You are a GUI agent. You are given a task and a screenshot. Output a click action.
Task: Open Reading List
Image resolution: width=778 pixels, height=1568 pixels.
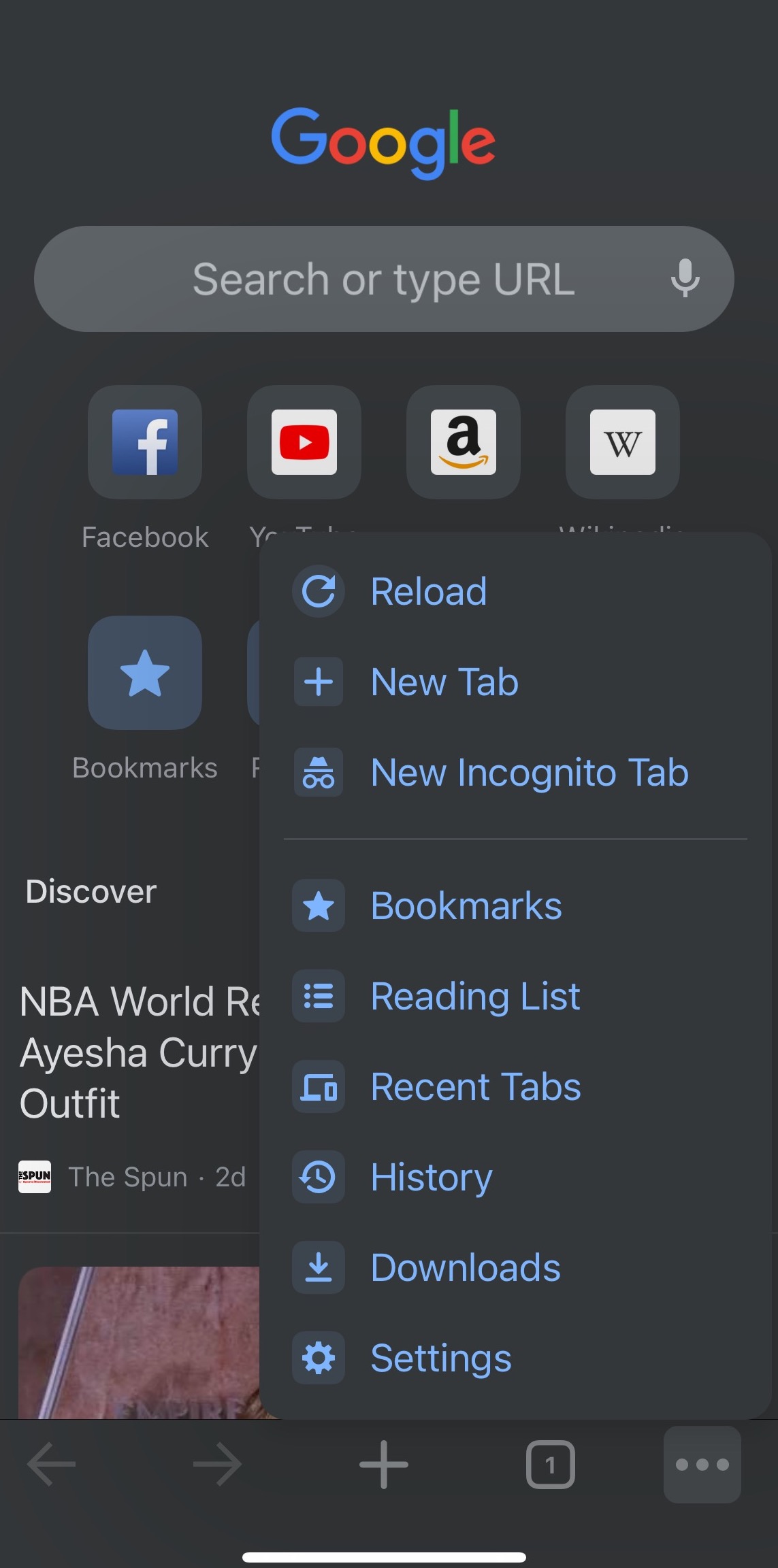coord(475,997)
